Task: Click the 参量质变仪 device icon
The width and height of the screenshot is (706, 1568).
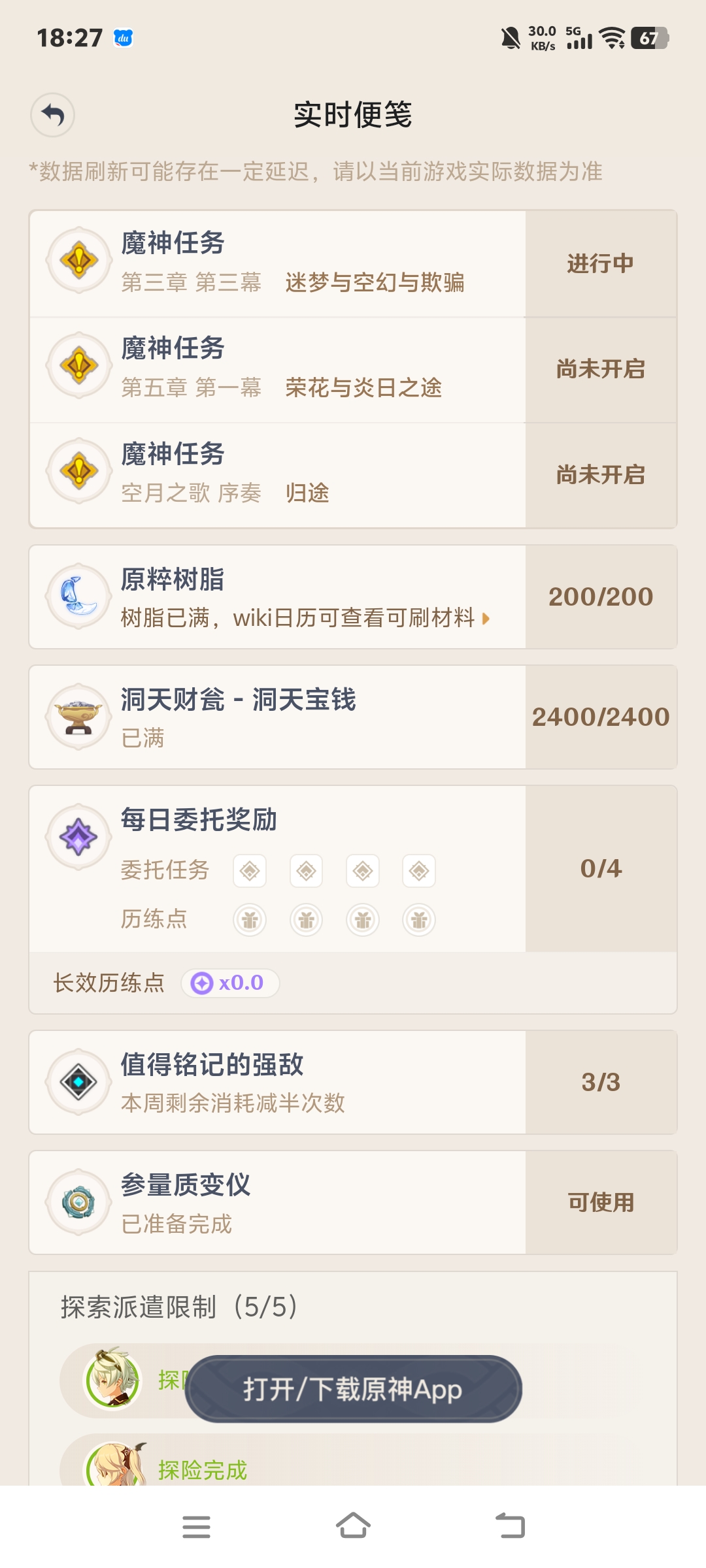Action: tap(78, 1202)
